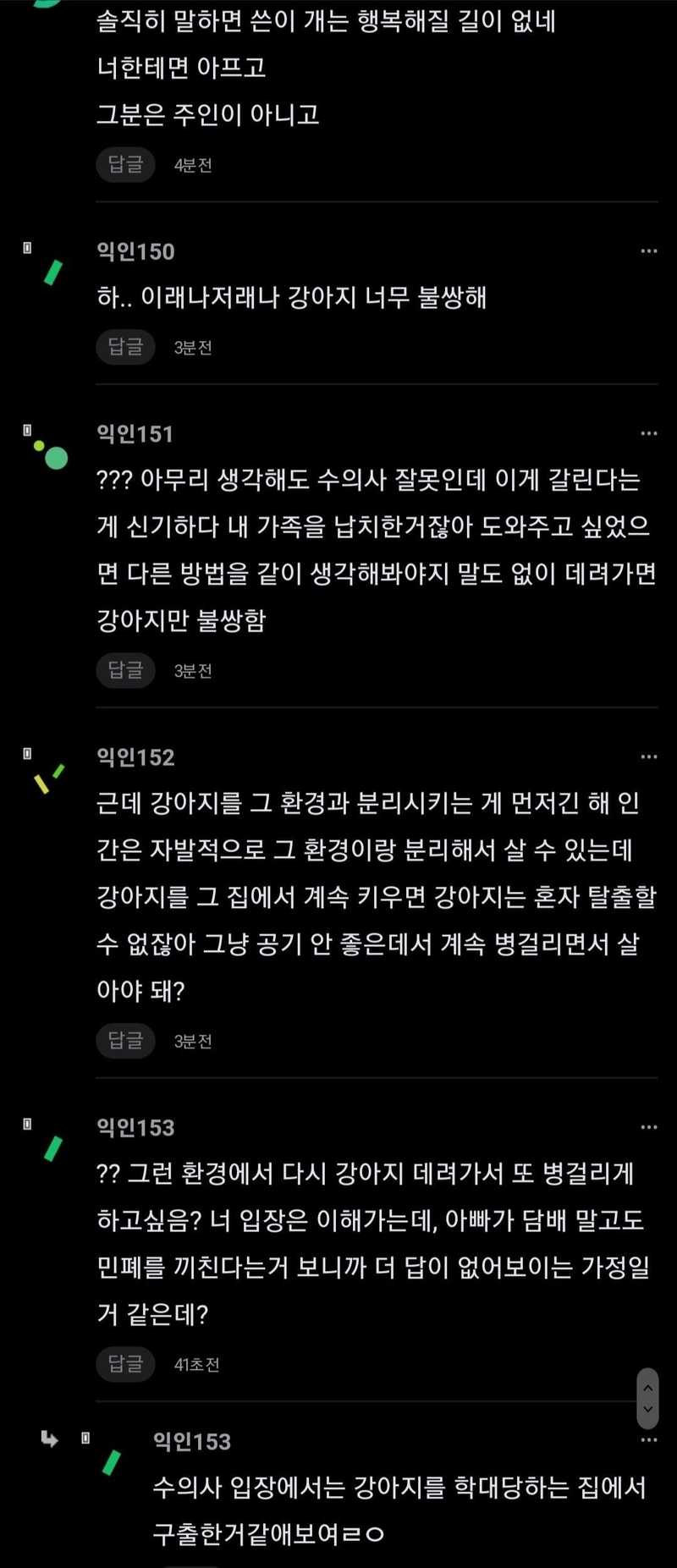
Task: Jump down with the floating down-arrow
Action: point(647,1410)
